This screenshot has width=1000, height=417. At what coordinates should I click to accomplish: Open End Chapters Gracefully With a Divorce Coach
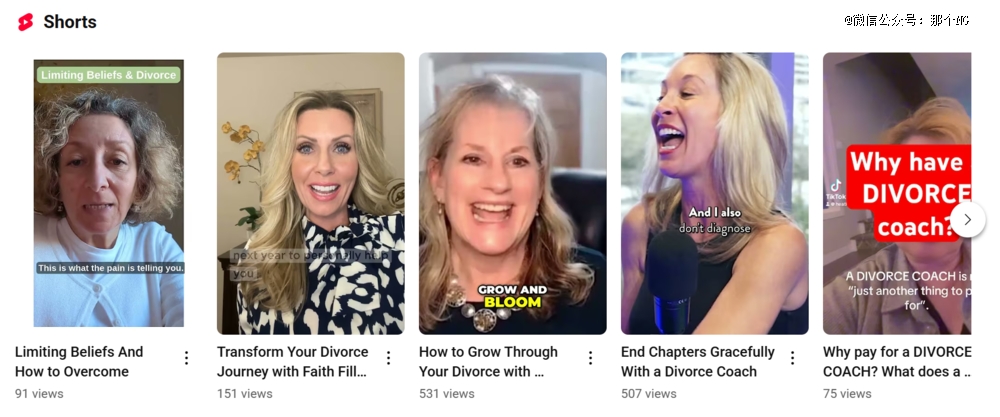coord(714,193)
